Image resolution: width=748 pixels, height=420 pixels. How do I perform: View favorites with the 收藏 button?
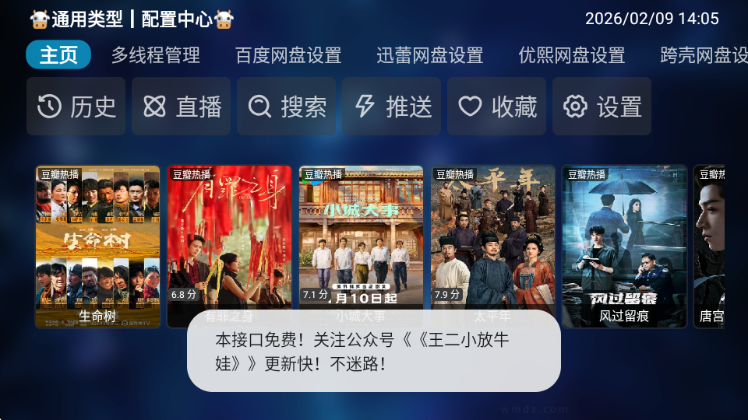(498, 107)
